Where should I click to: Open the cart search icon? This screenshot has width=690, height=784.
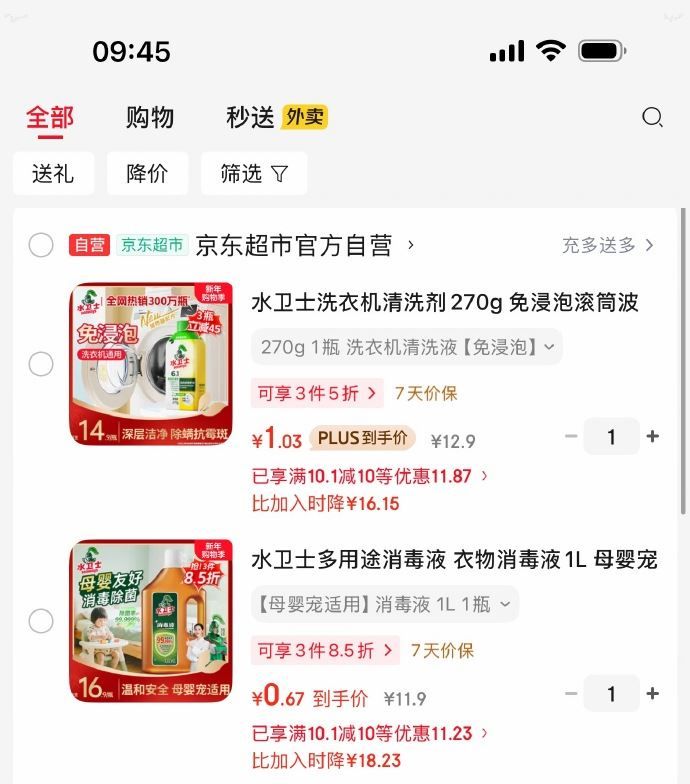[652, 118]
